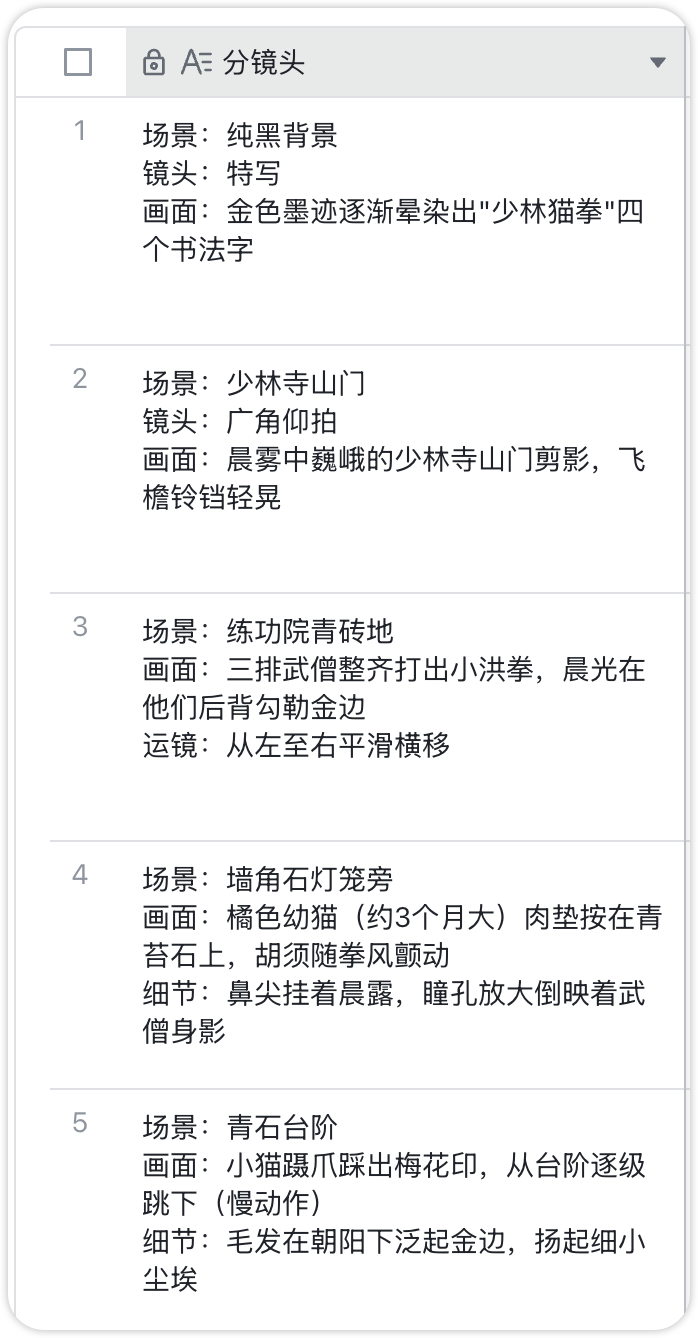Open the 分镜头 column dropdown menu
Image resolution: width=698 pixels, height=1338 pixels.
(x=657, y=63)
